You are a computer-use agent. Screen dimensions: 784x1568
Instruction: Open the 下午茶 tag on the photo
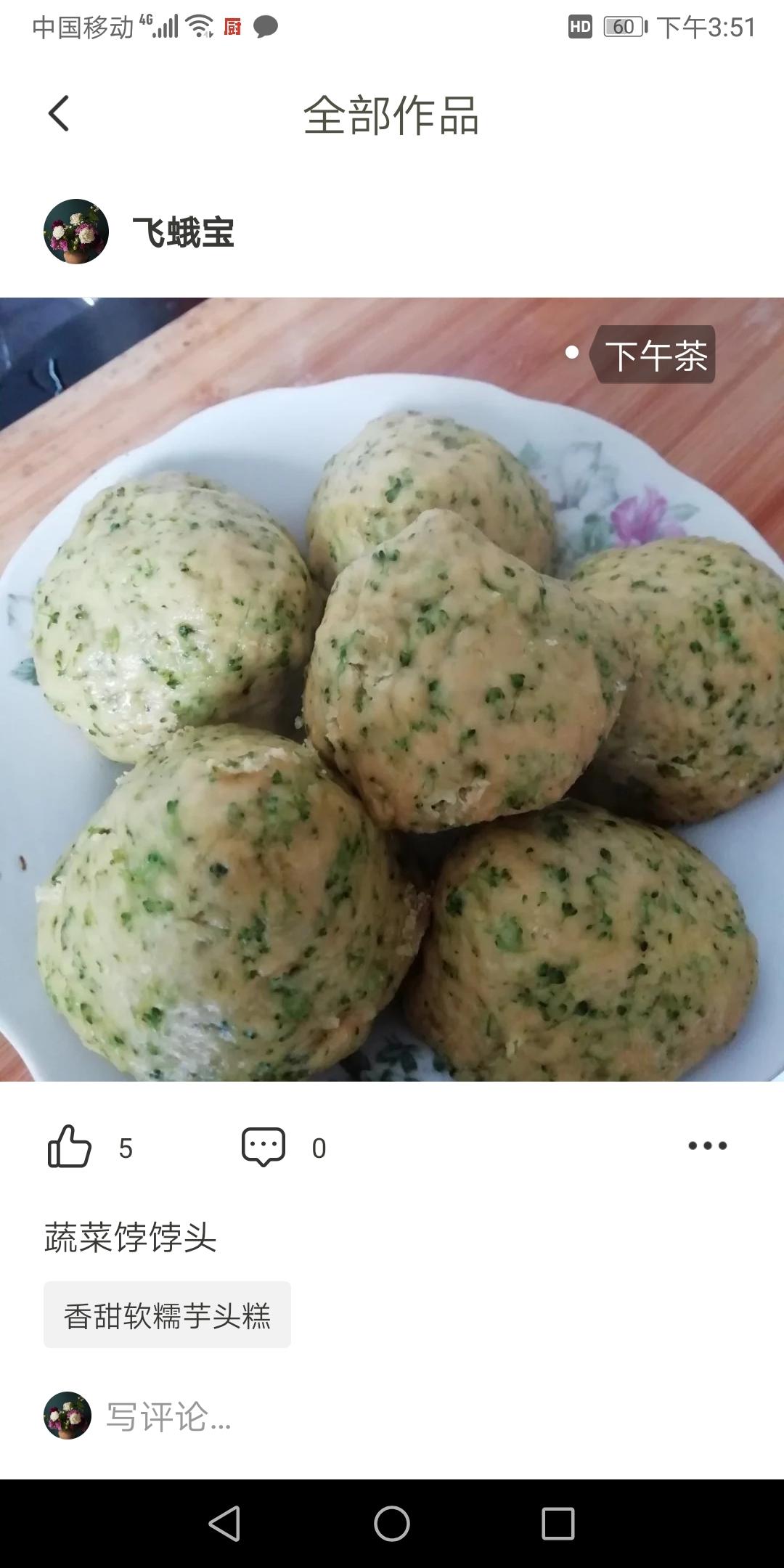(x=655, y=355)
